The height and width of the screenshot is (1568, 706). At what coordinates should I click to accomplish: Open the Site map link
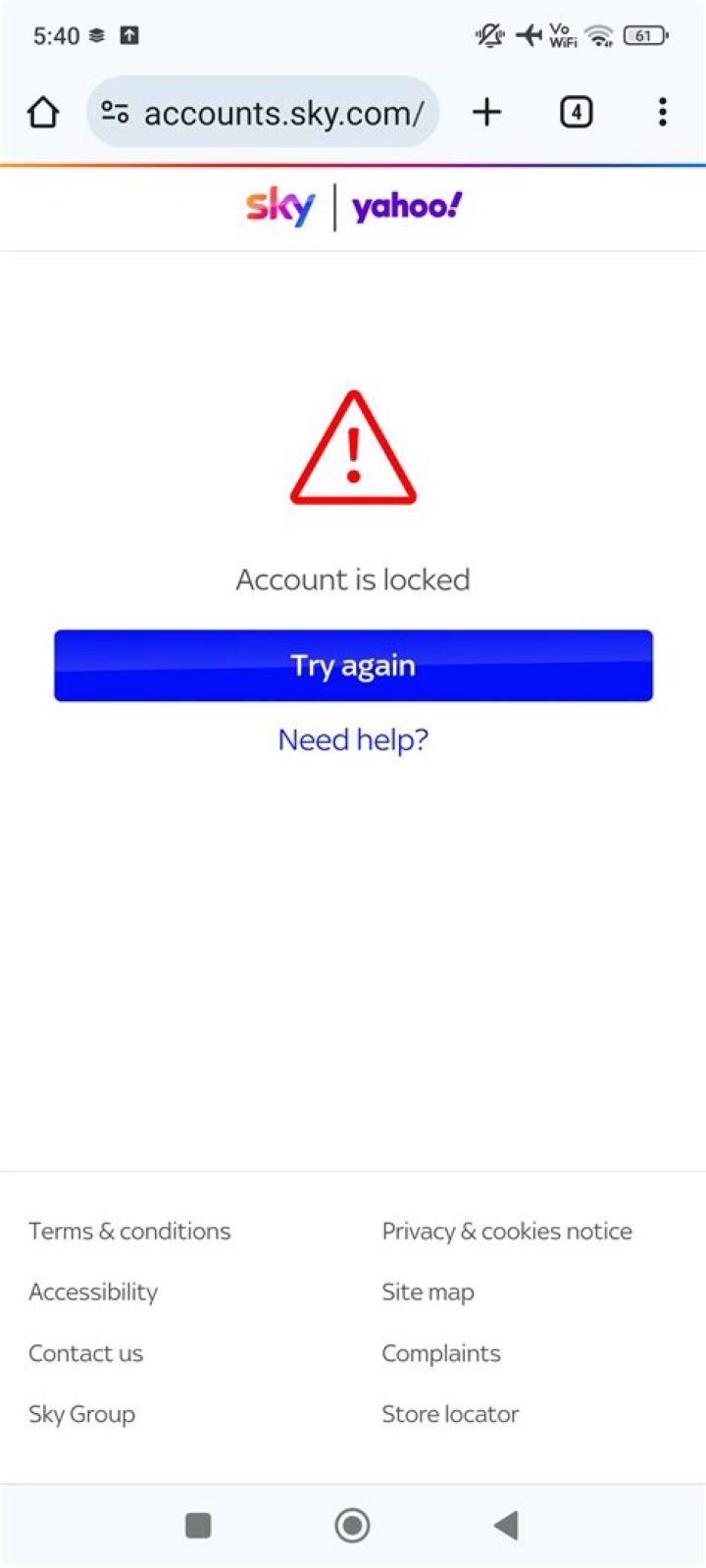pyautogui.click(x=428, y=1292)
